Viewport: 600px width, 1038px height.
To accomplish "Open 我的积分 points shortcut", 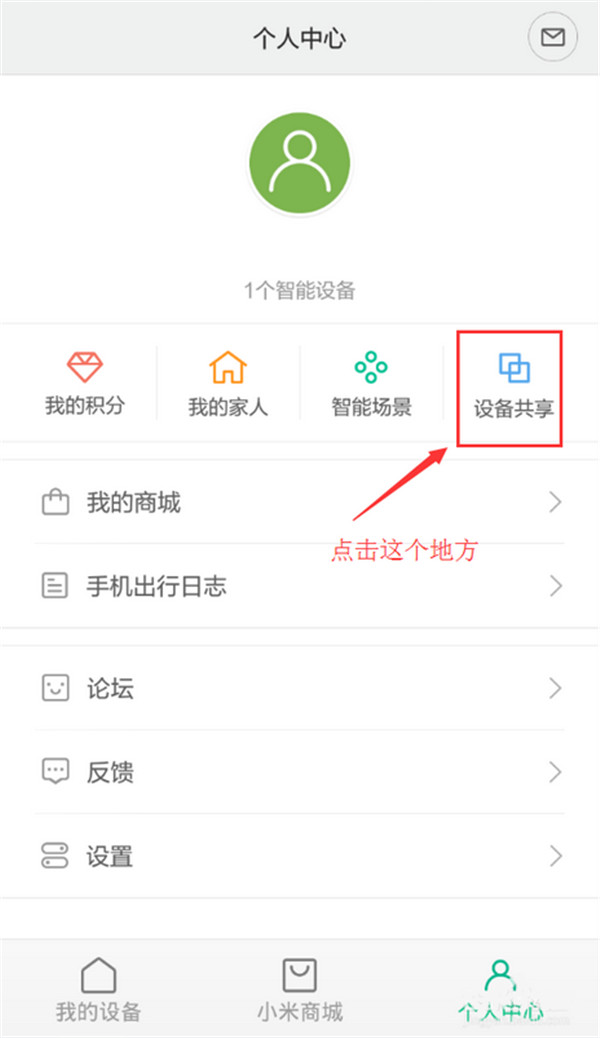I will click(x=85, y=385).
